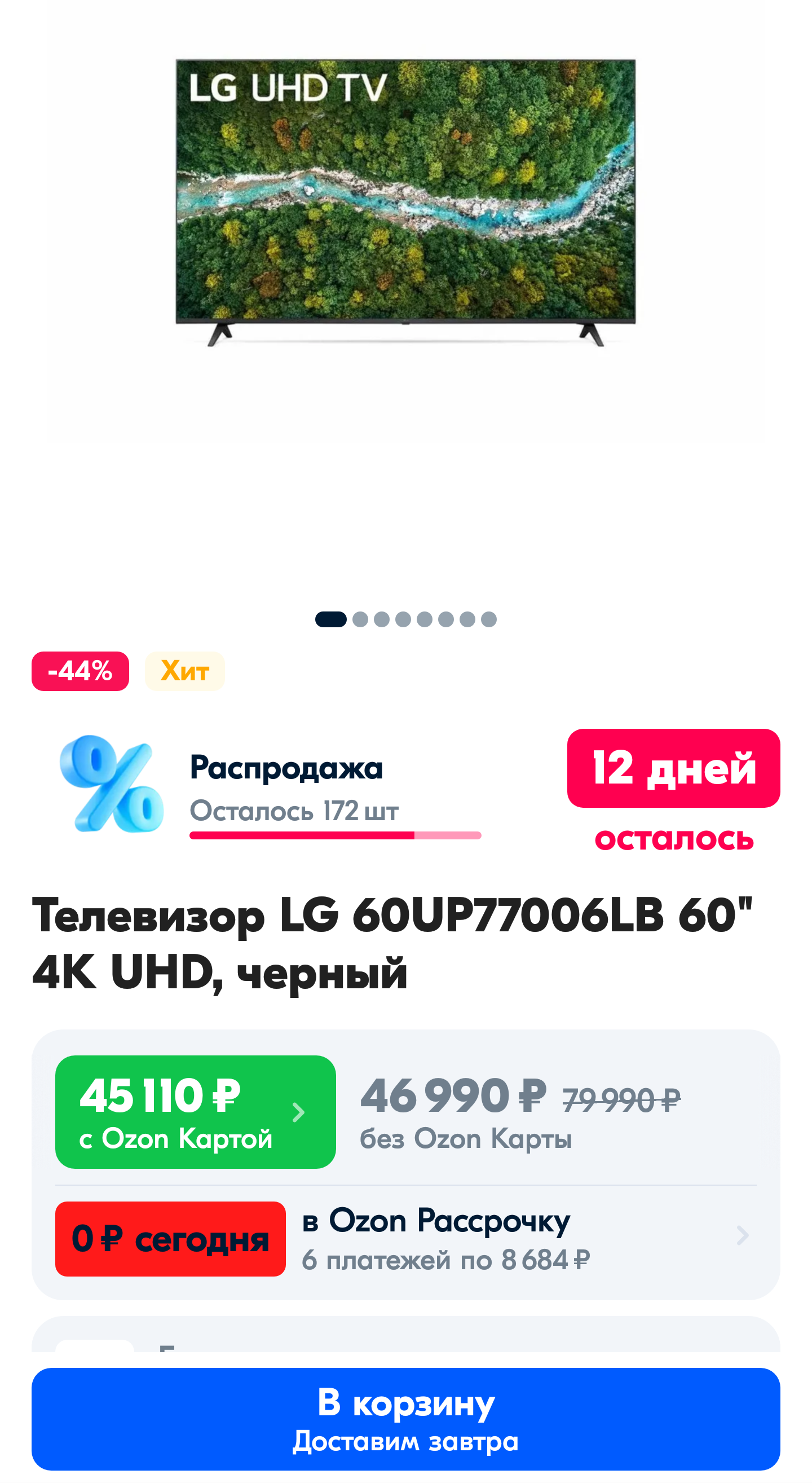Open the LG UHD TV product photo
Image resolution: width=812 pixels, height=1483 pixels.
(x=405, y=201)
